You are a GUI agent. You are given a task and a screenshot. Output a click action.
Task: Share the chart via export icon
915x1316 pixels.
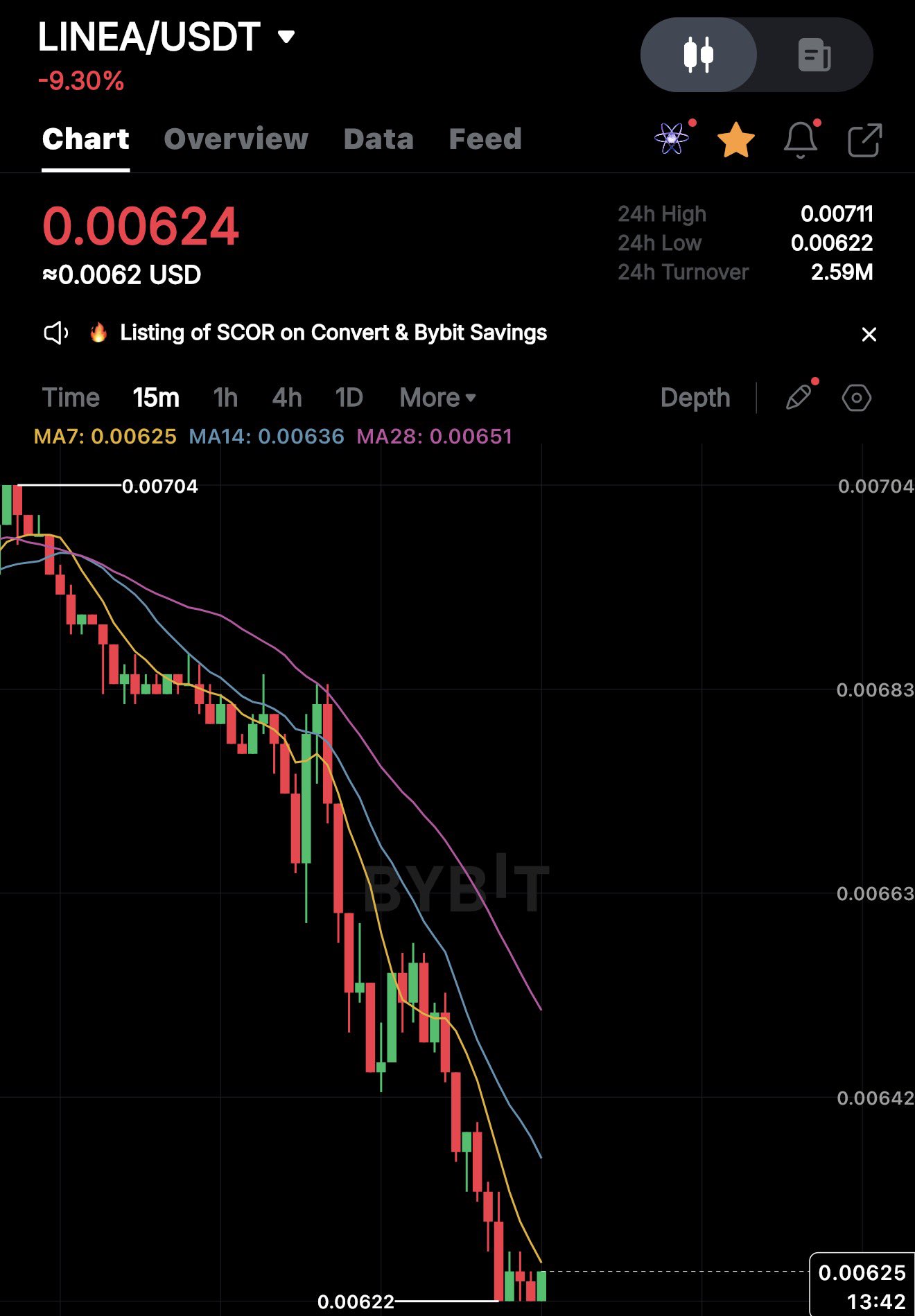pyautogui.click(x=864, y=141)
